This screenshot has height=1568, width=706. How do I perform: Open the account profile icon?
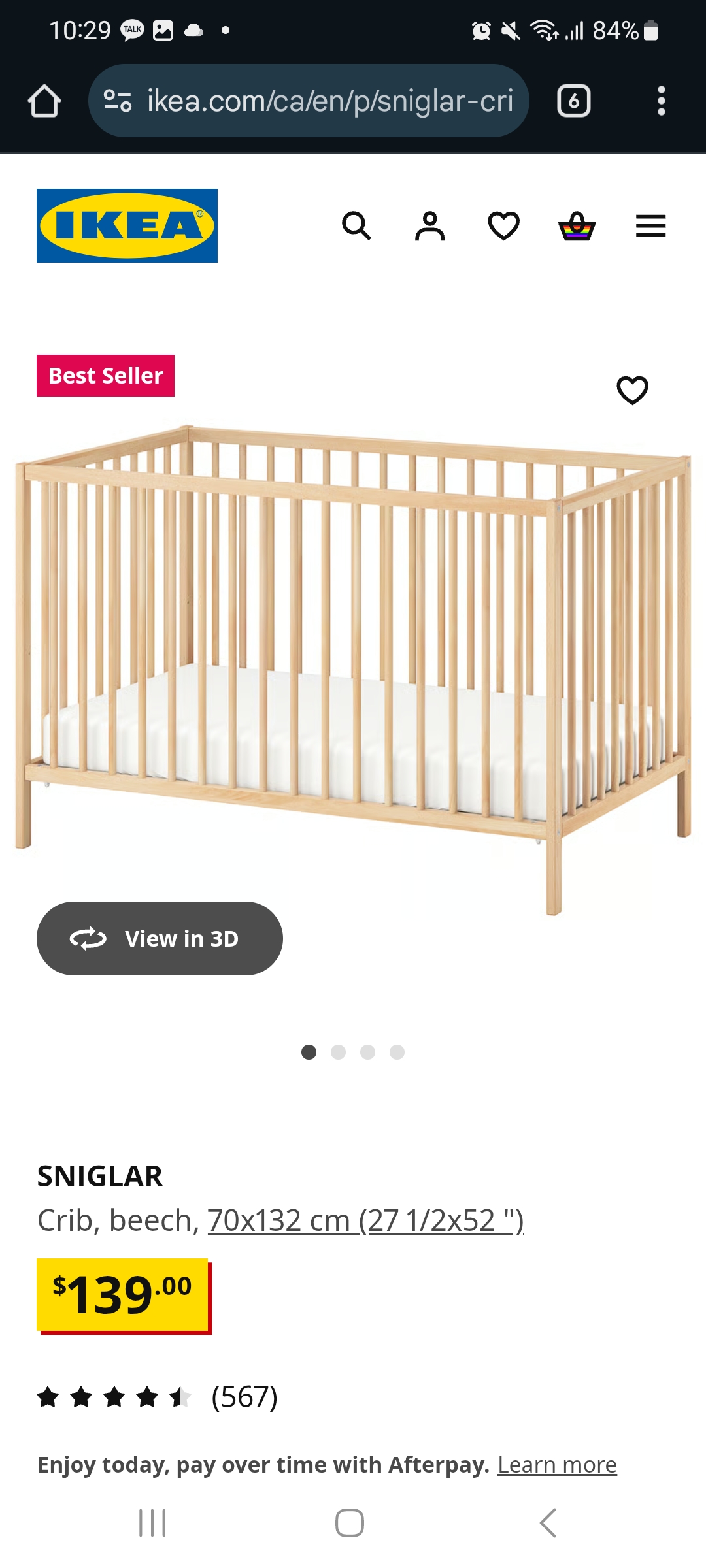(x=430, y=226)
